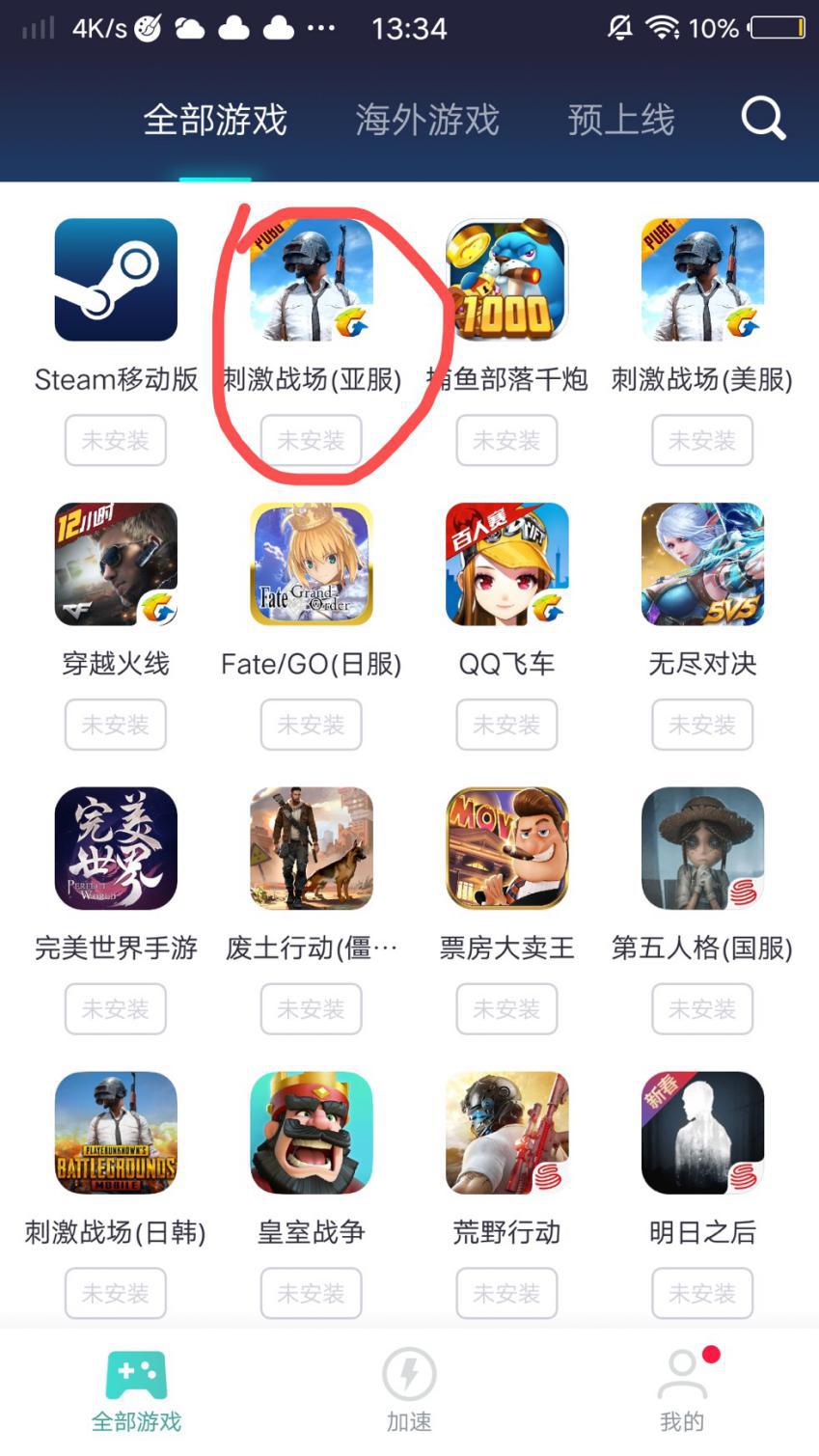
Task: Open the search magnifier icon
Action: click(762, 118)
